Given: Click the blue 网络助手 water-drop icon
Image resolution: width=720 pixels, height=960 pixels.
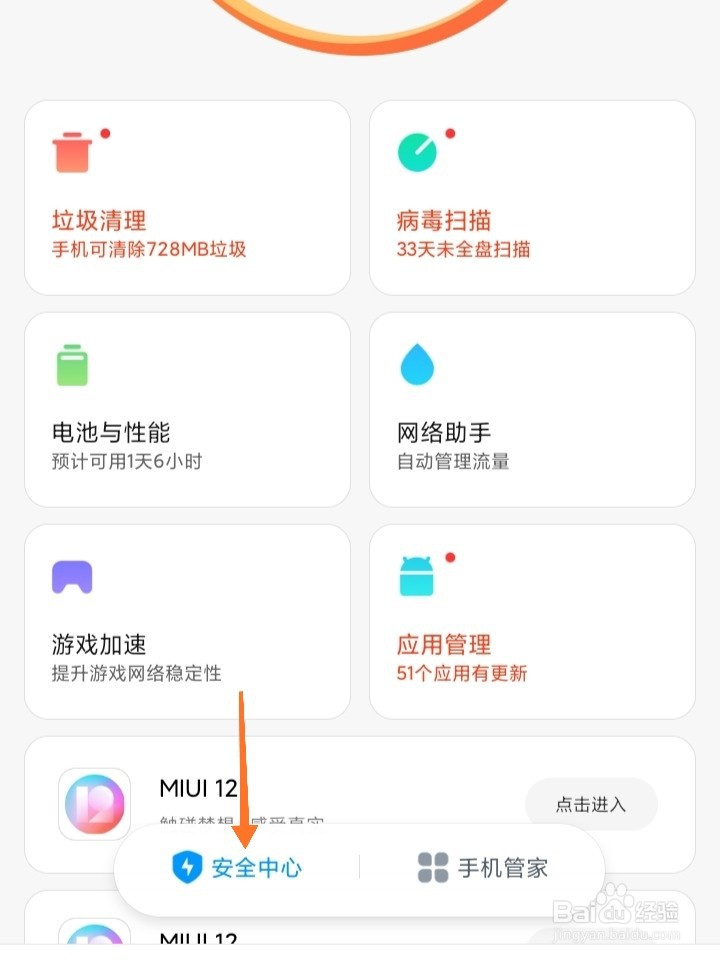Looking at the screenshot, I should pyautogui.click(x=417, y=363).
